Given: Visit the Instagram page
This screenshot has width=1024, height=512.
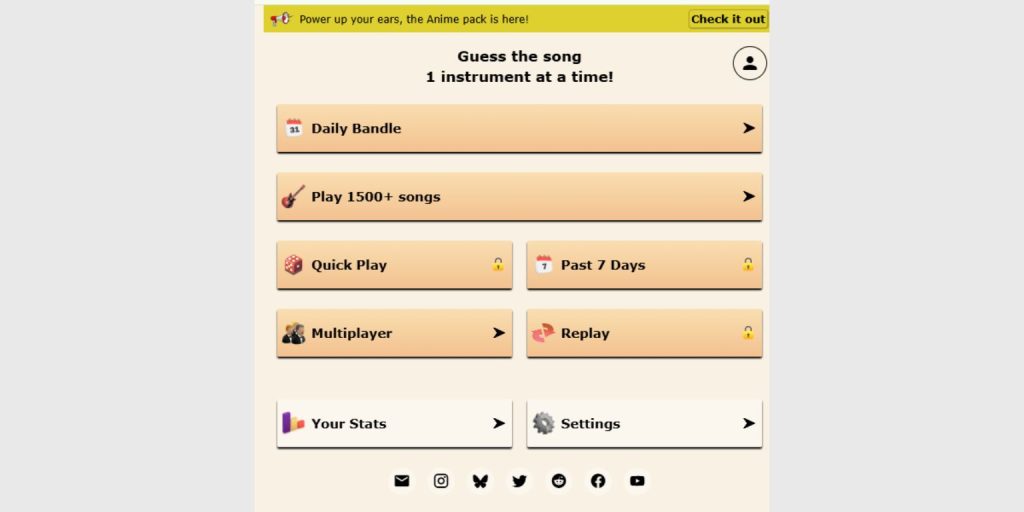Looking at the screenshot, I should point(441,481).
